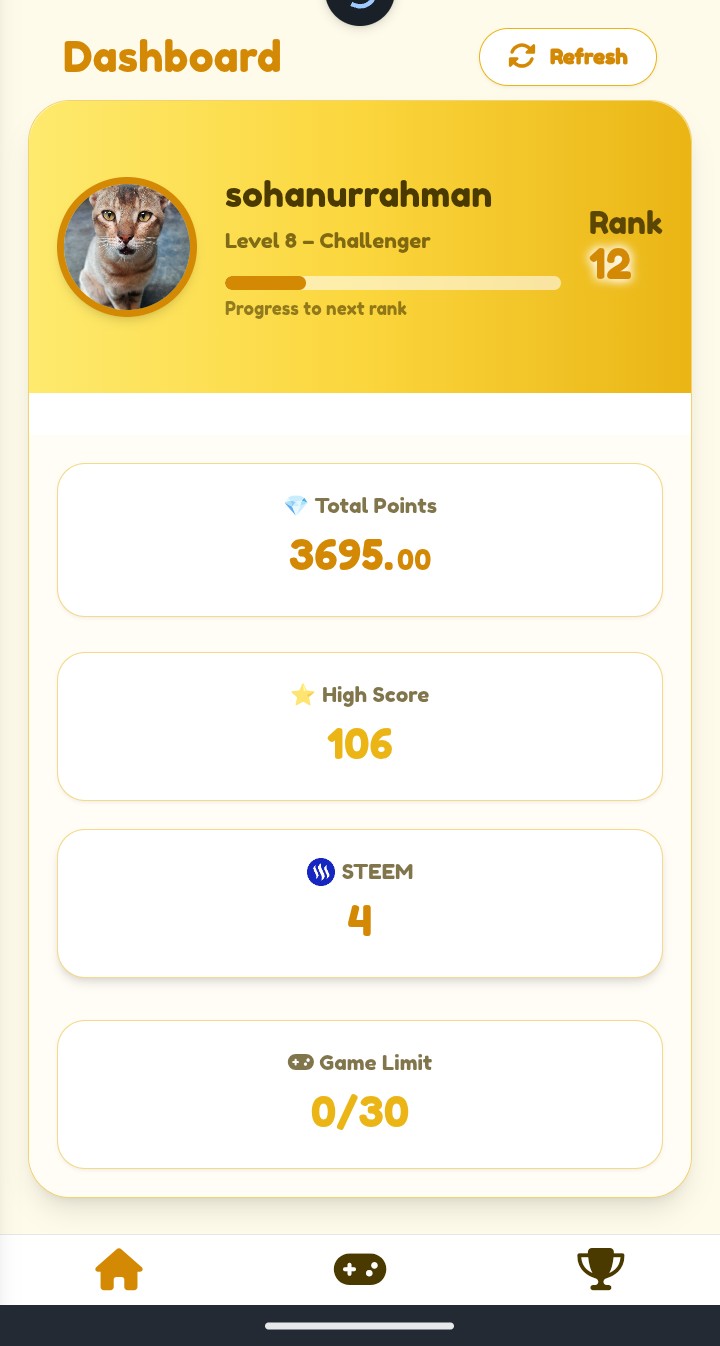Screen dimensions: 720x1346
Task: Tap the cat profile avatar
Action: (x=127, y=247)
